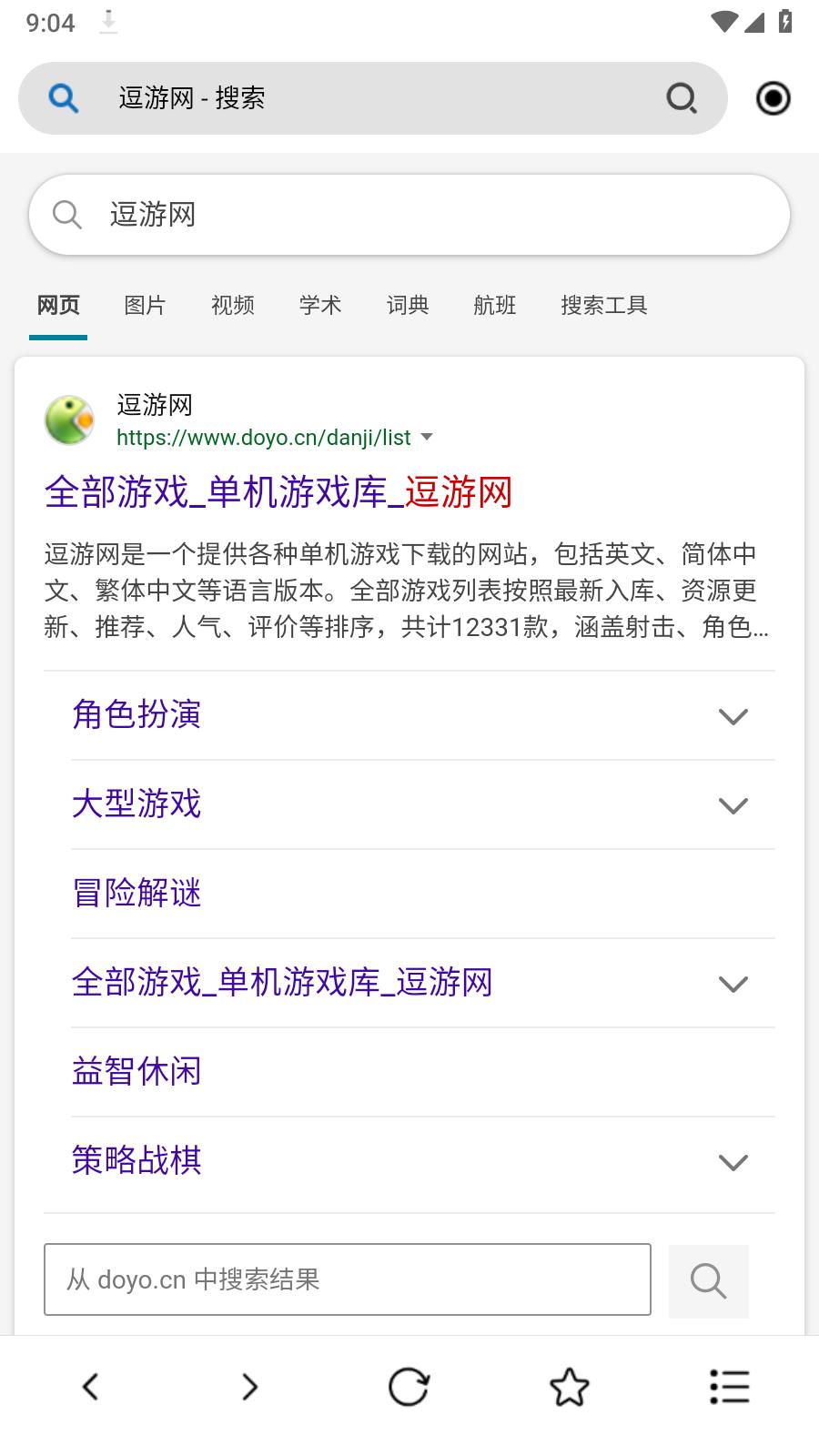Open the browser incognito/profile icon beside address bar

click(773, 98)
